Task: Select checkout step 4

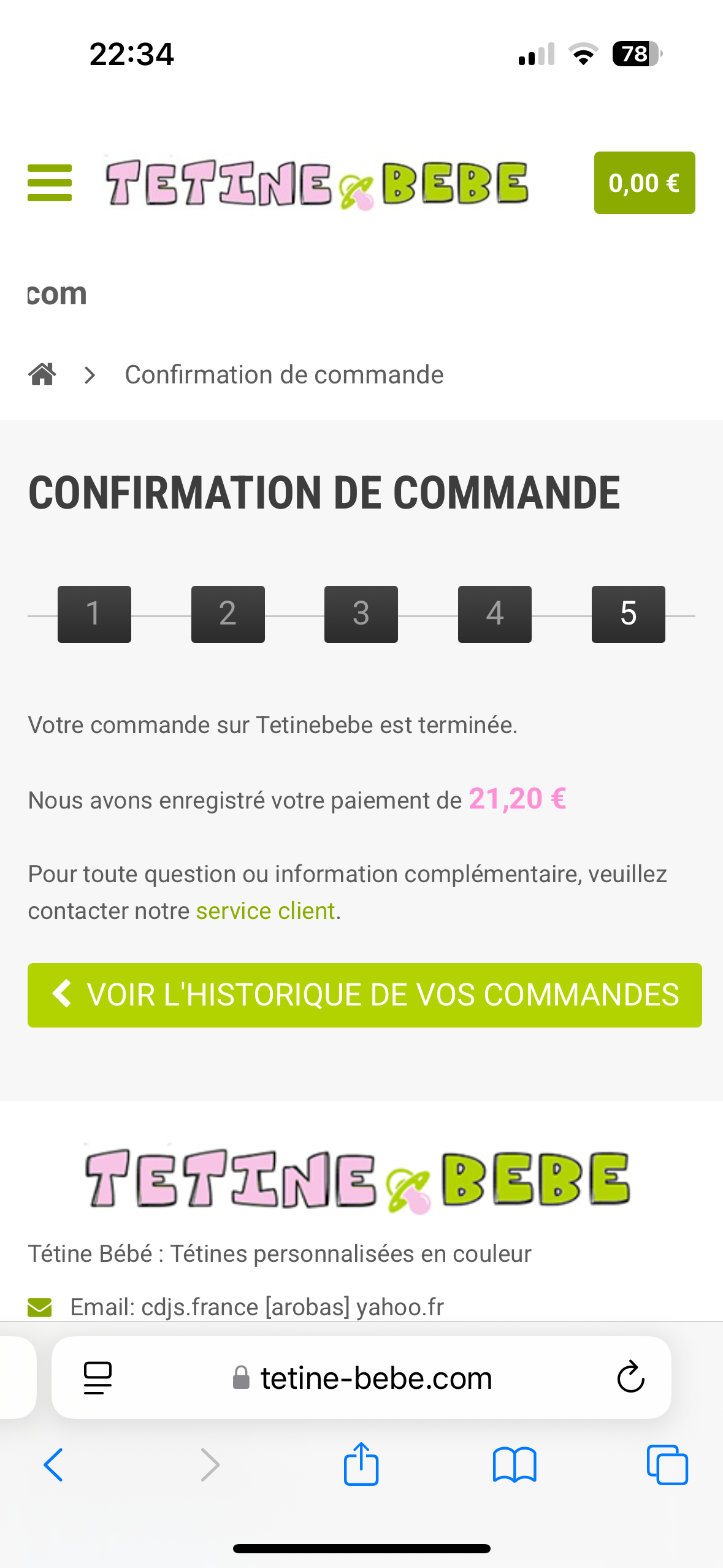Action: pyautogui.click(x=494, y=614)
